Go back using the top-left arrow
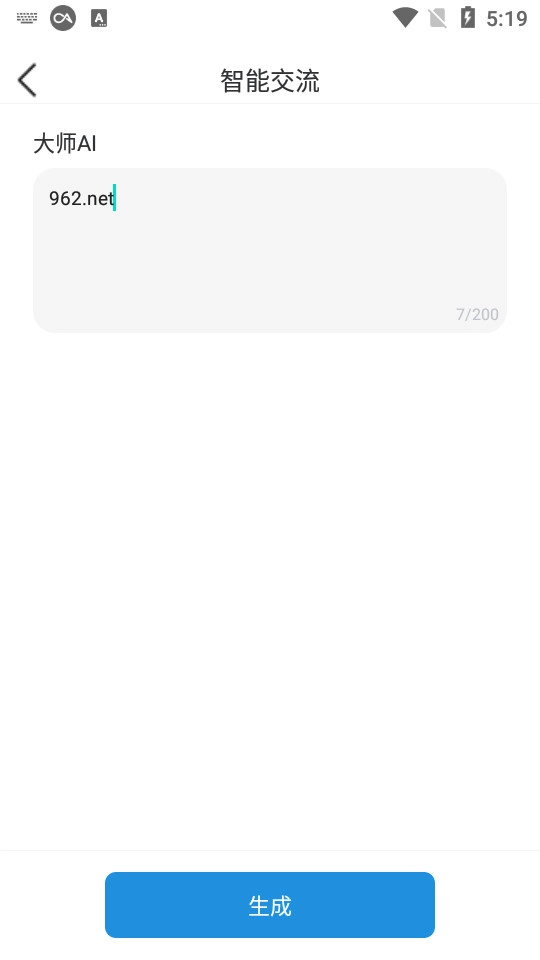 click(28, 80)
